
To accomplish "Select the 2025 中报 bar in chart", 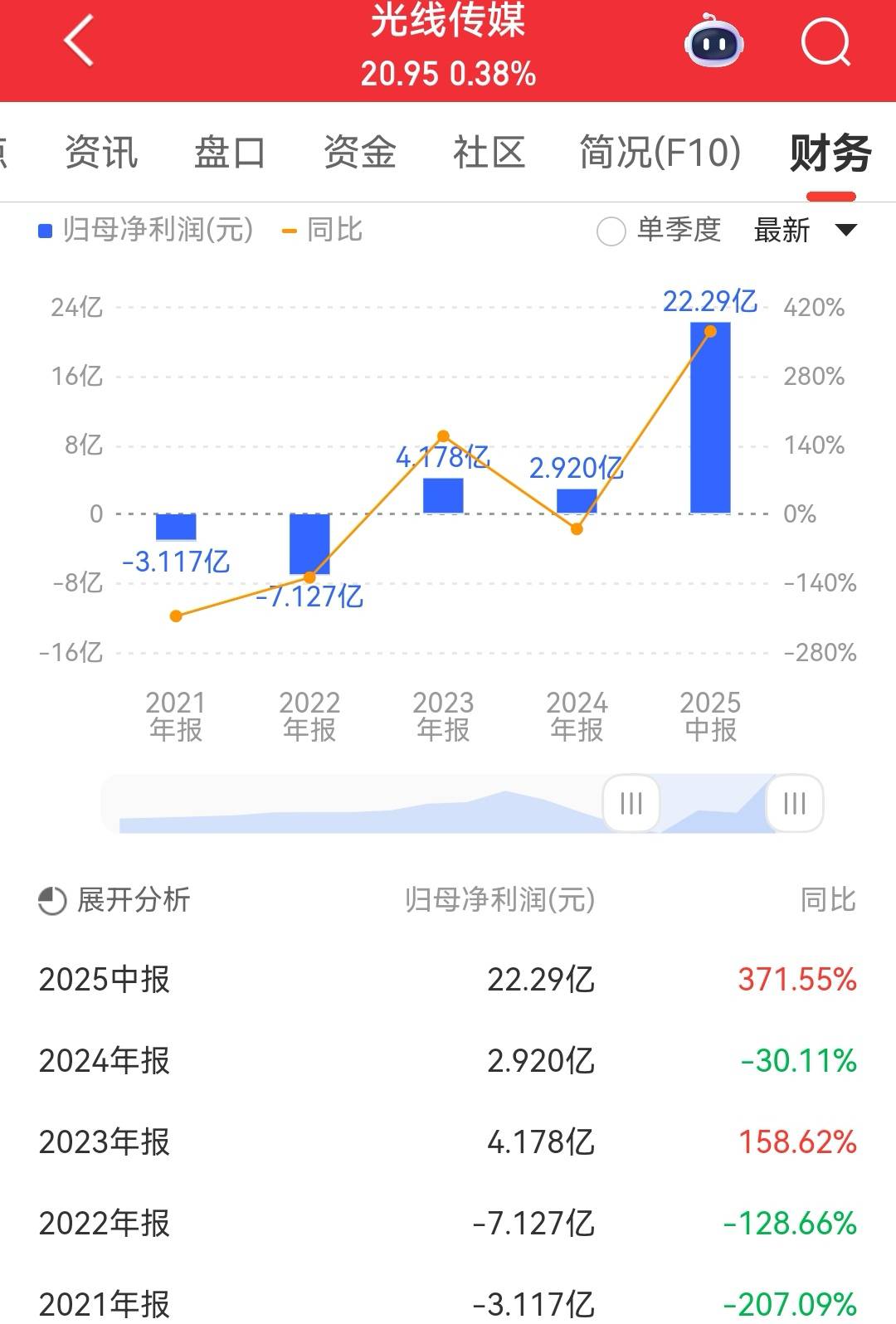I will point(710,417).
